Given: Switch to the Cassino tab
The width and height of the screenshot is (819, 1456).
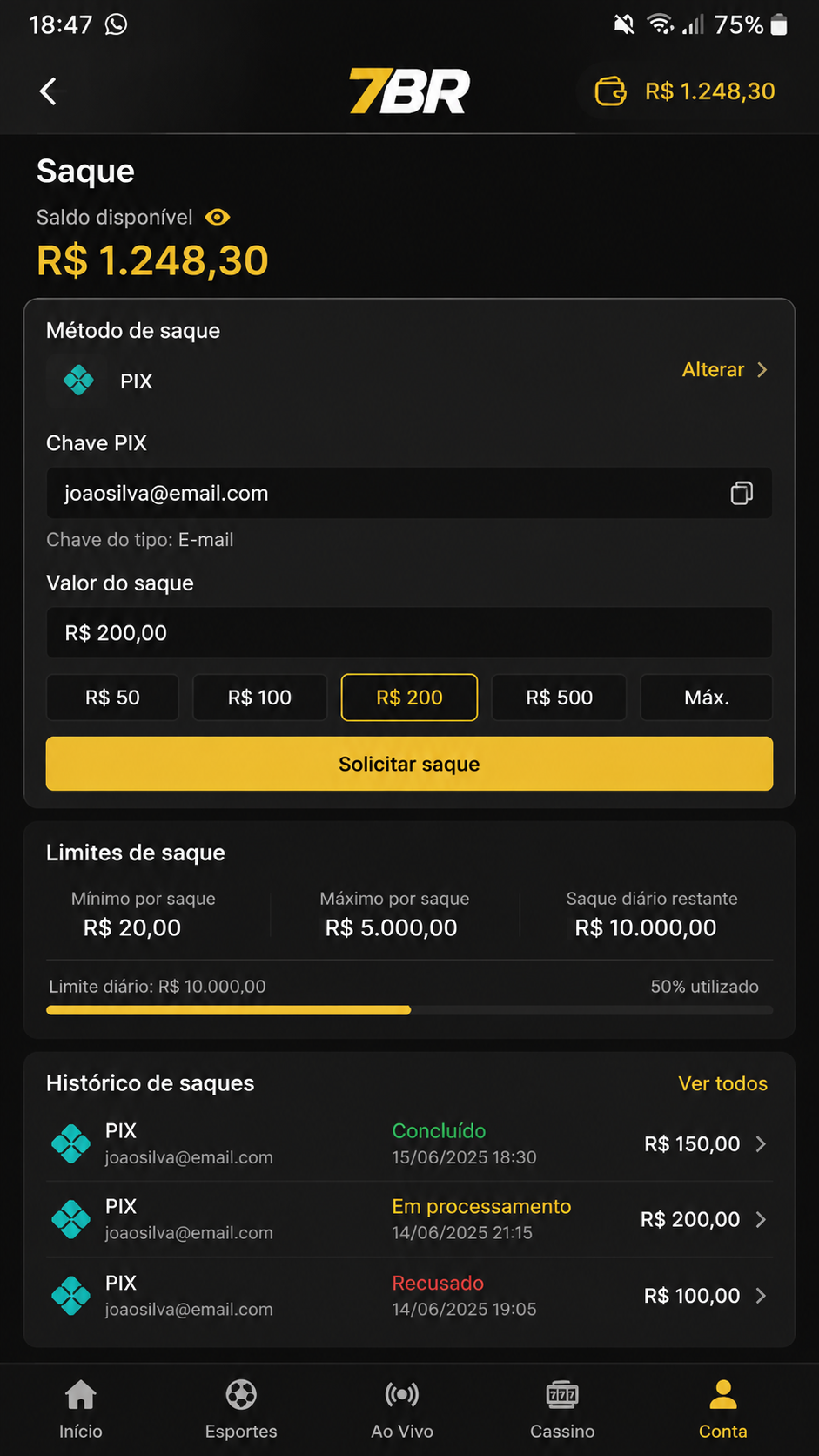Looking at the screenshot, I should 562,1410.
